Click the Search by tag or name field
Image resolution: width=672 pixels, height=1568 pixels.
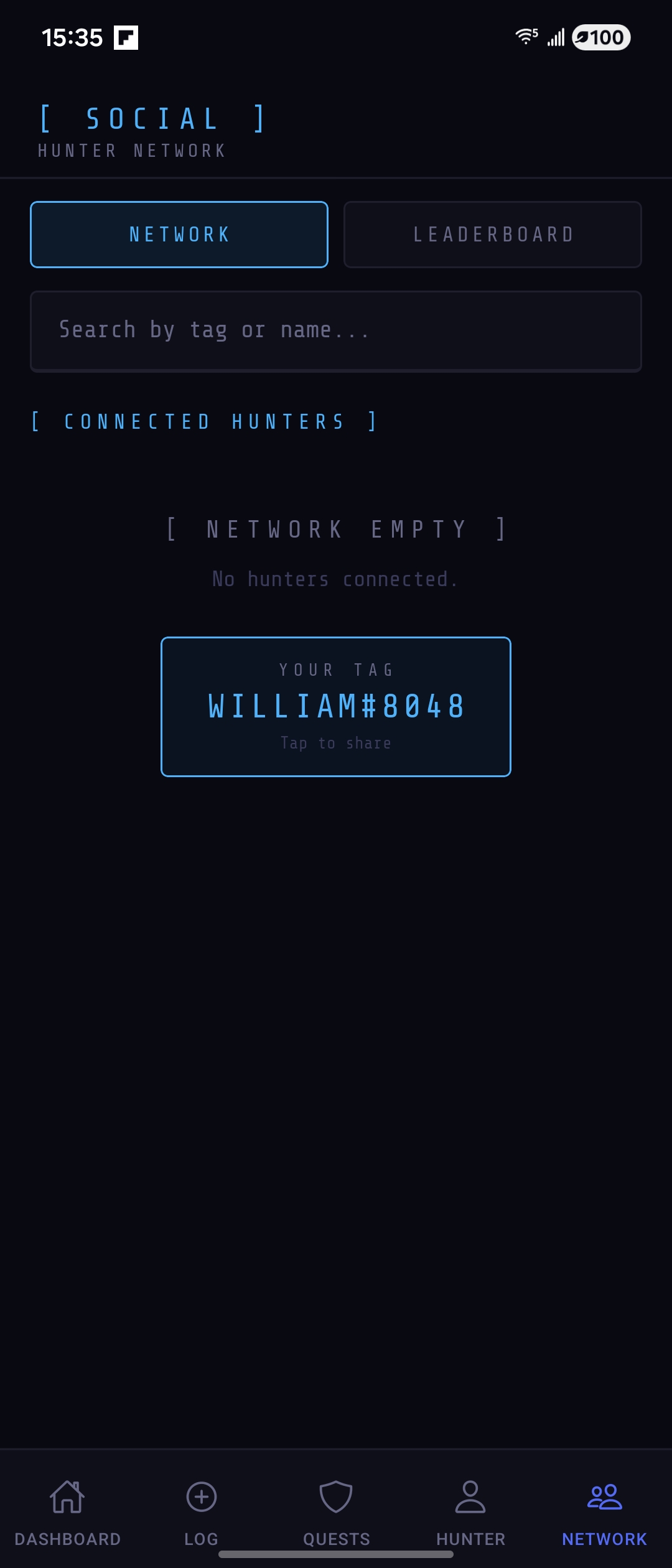click(335, 330)
